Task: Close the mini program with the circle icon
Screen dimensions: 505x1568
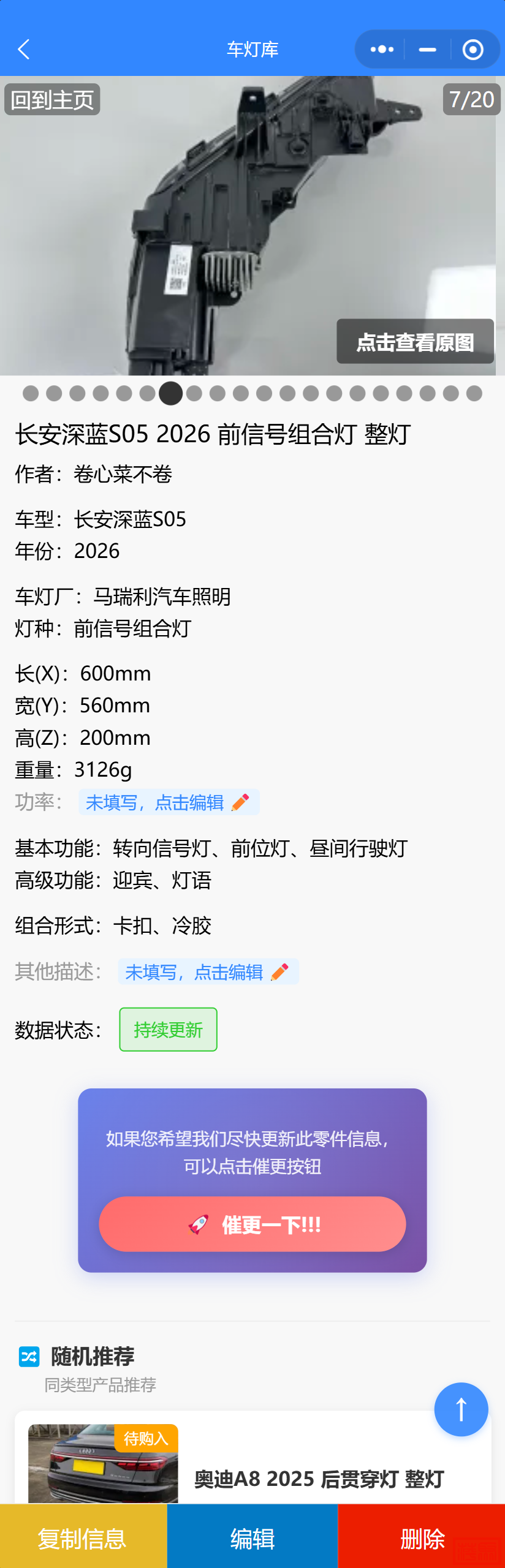Action: pyautogui.click(x=473, y=49)
